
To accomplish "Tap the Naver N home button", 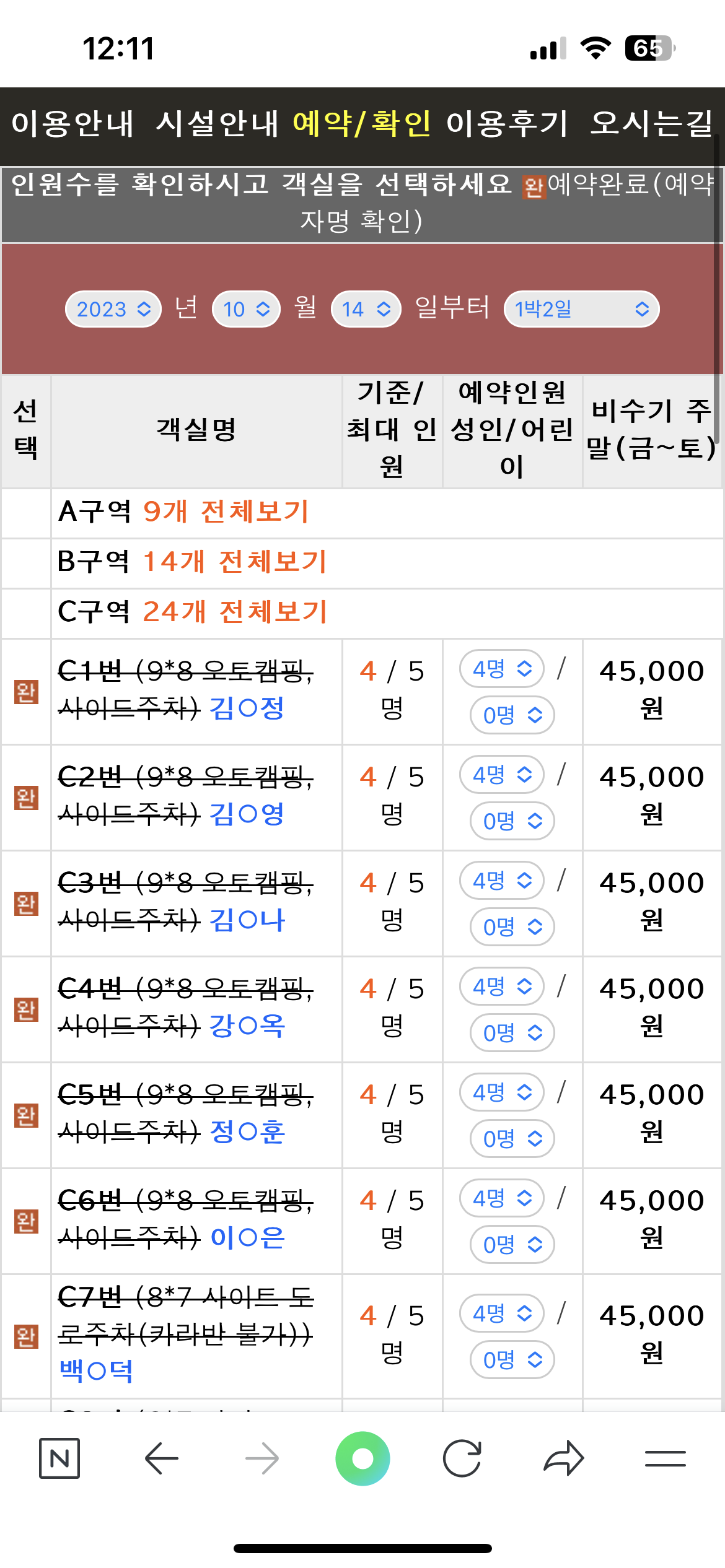I will (x=59, y=1458).
